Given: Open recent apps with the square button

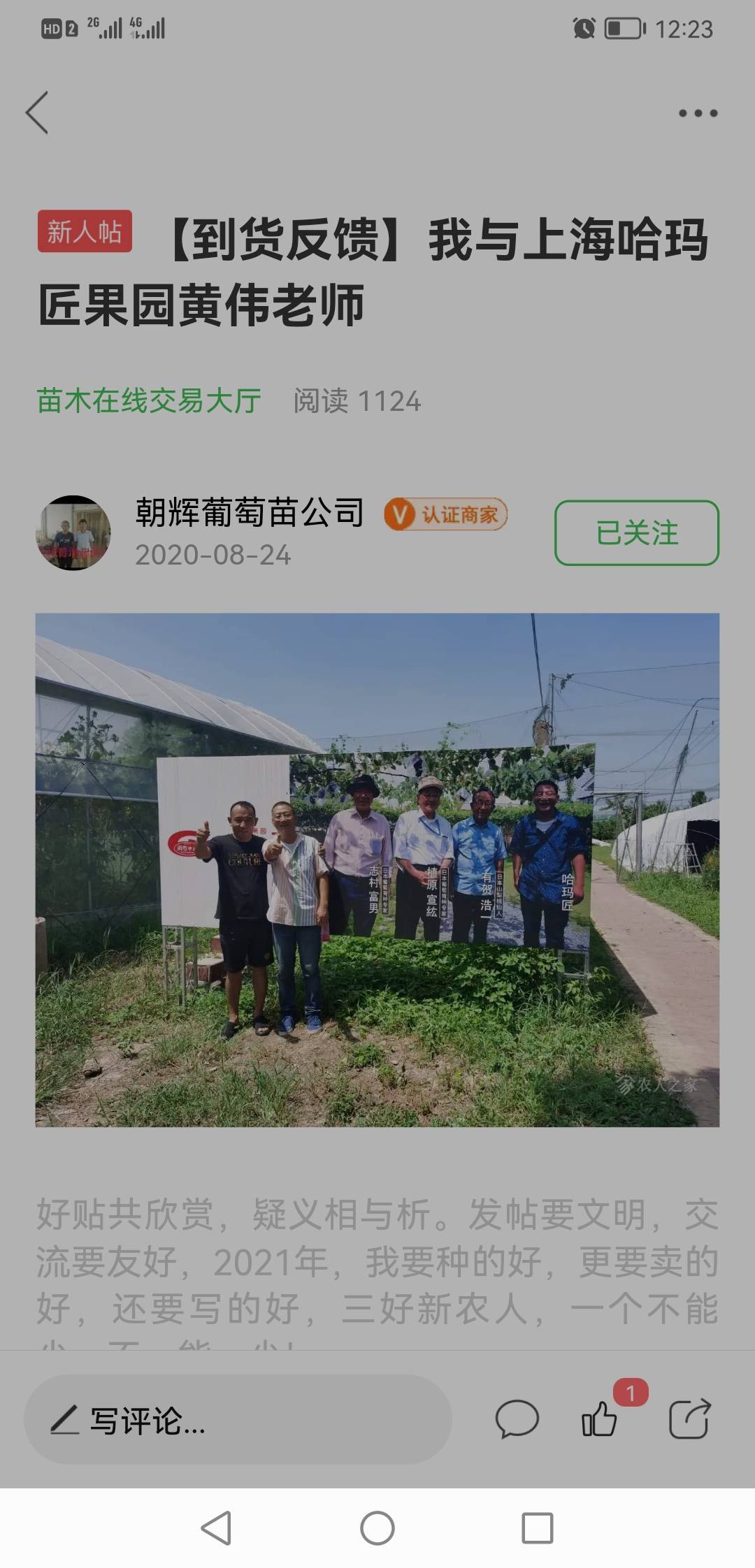Looking at the screenshot, I should coord(538,1528).
